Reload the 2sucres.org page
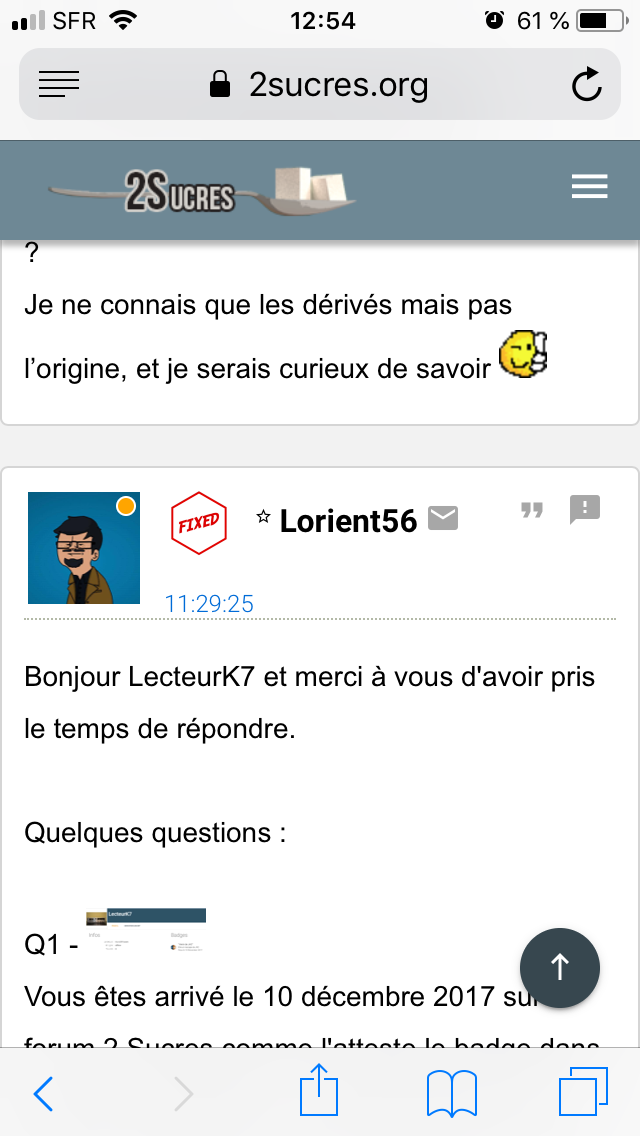The width and height of the screenshot is (640, 1136). (586, 84)
